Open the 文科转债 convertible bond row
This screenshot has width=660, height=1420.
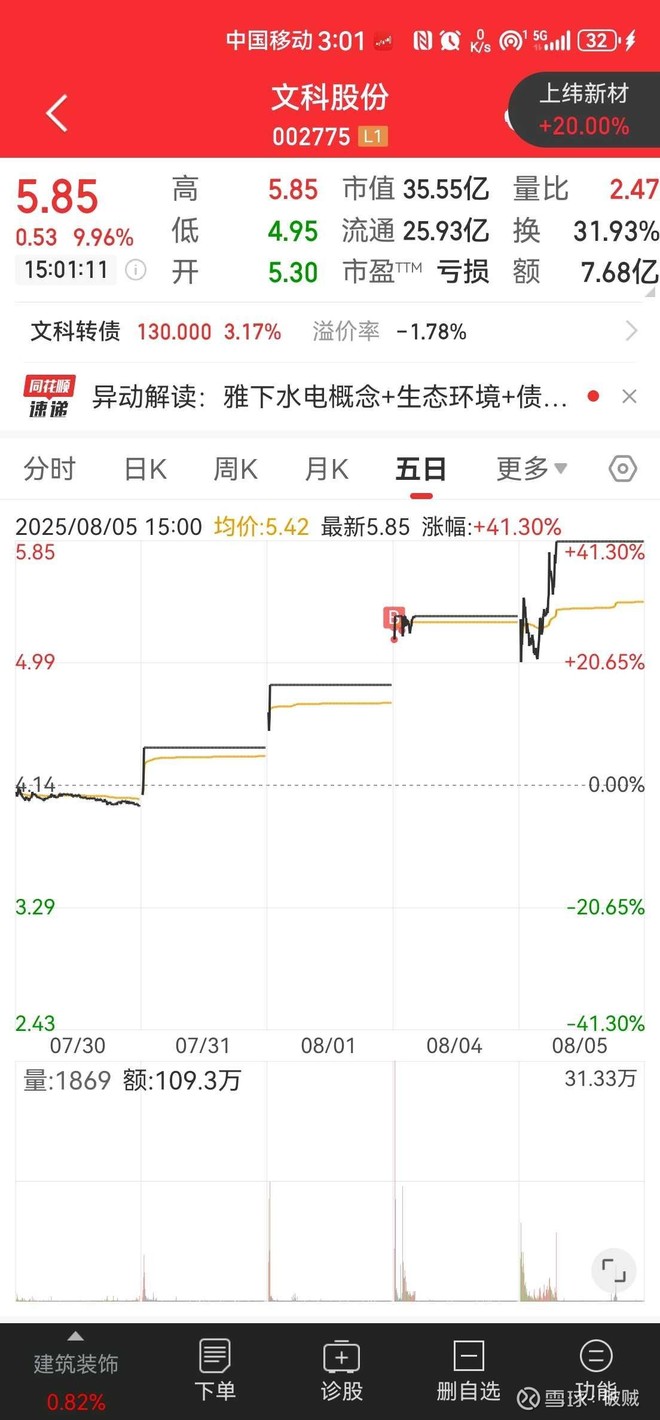330,331
